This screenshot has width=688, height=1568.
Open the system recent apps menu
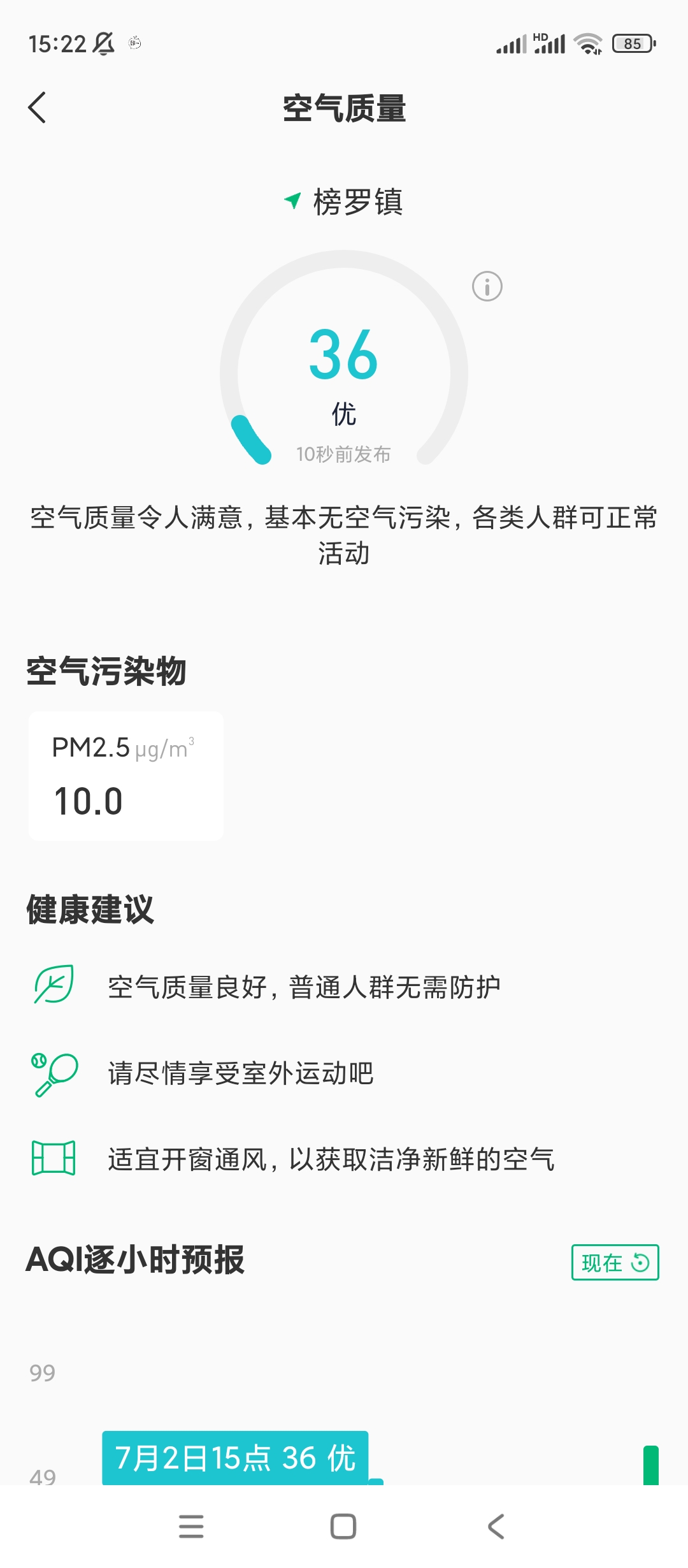(x=191, y=1527)
